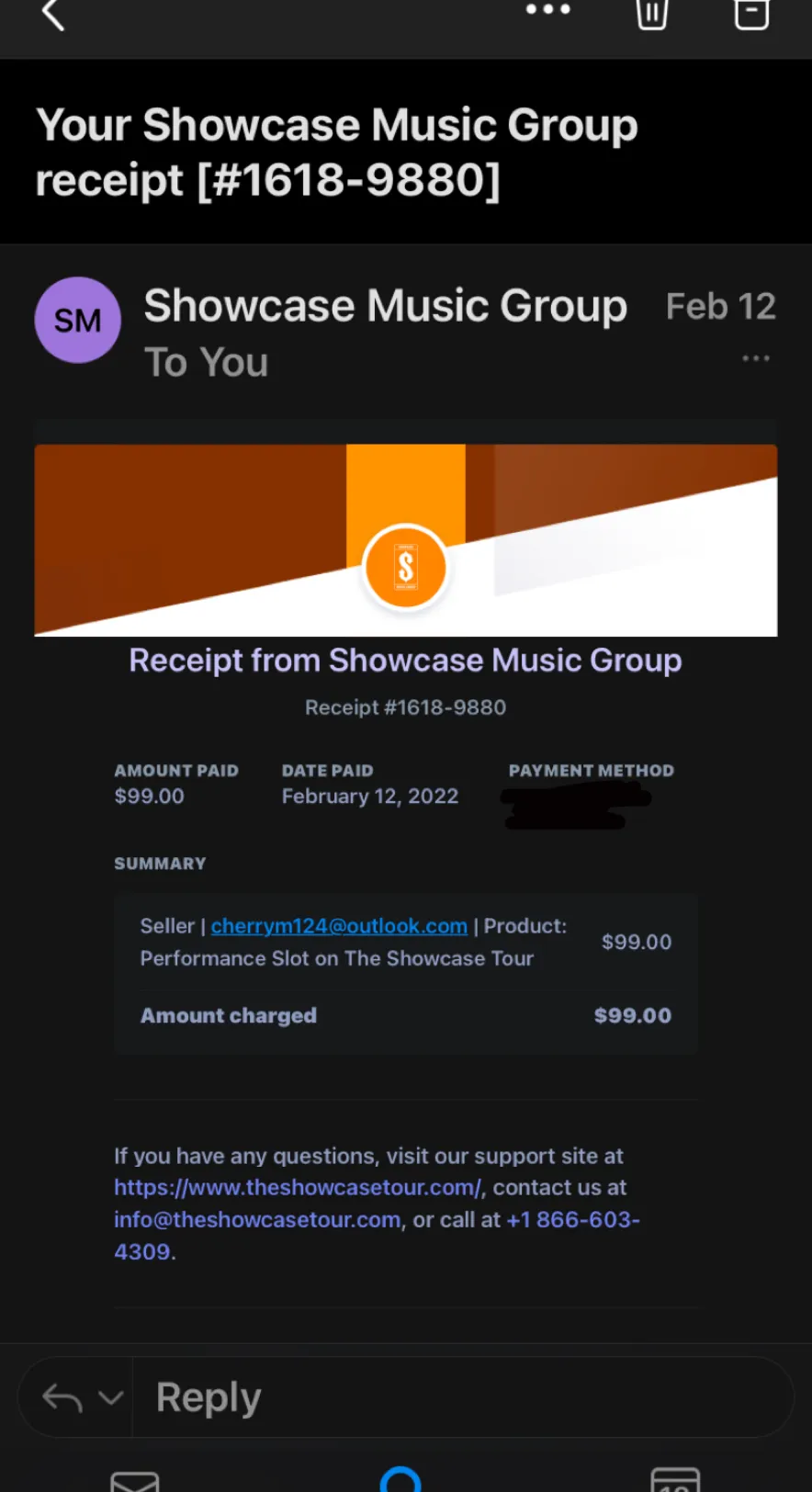Screen dimensions: 812x1492
Task: Open message options under Feb 12
Action: (756, 358)
